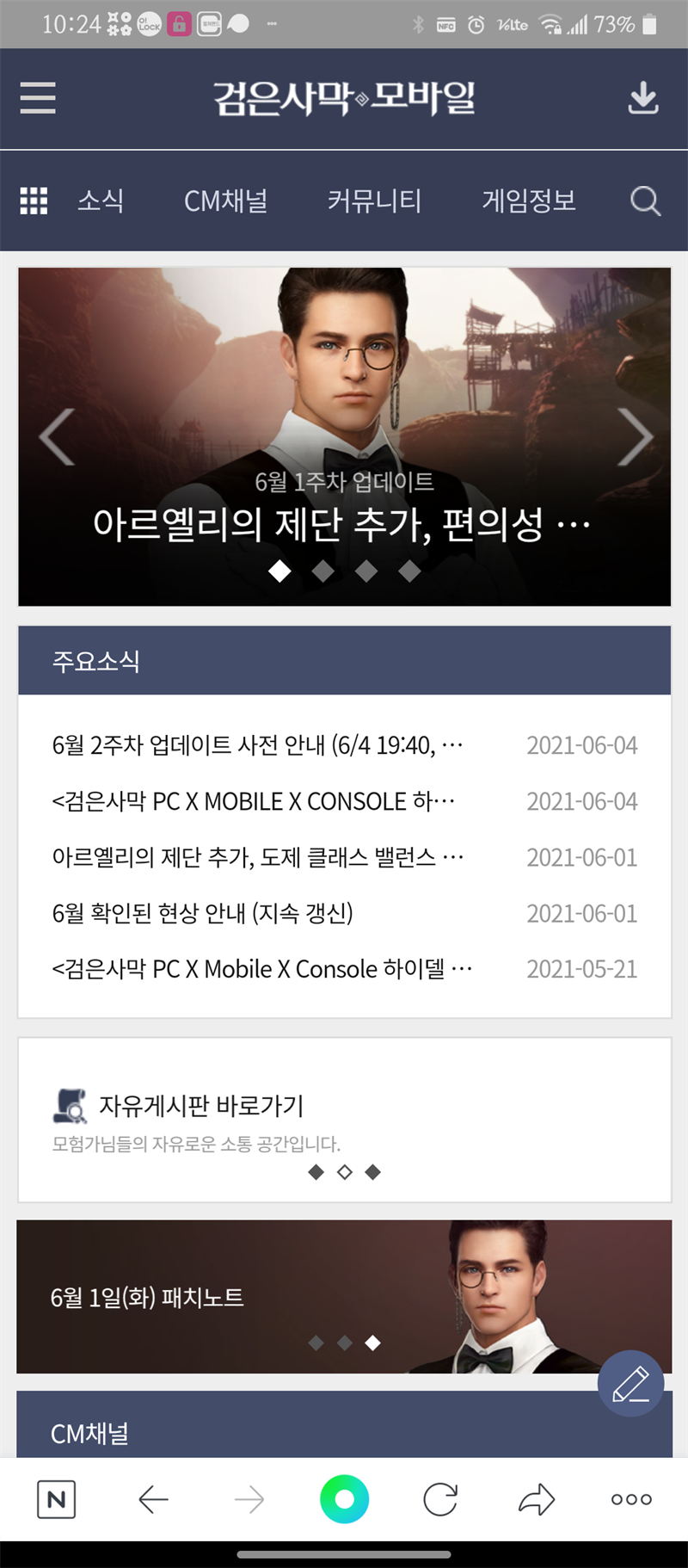Tap the download icon in header

642,98
